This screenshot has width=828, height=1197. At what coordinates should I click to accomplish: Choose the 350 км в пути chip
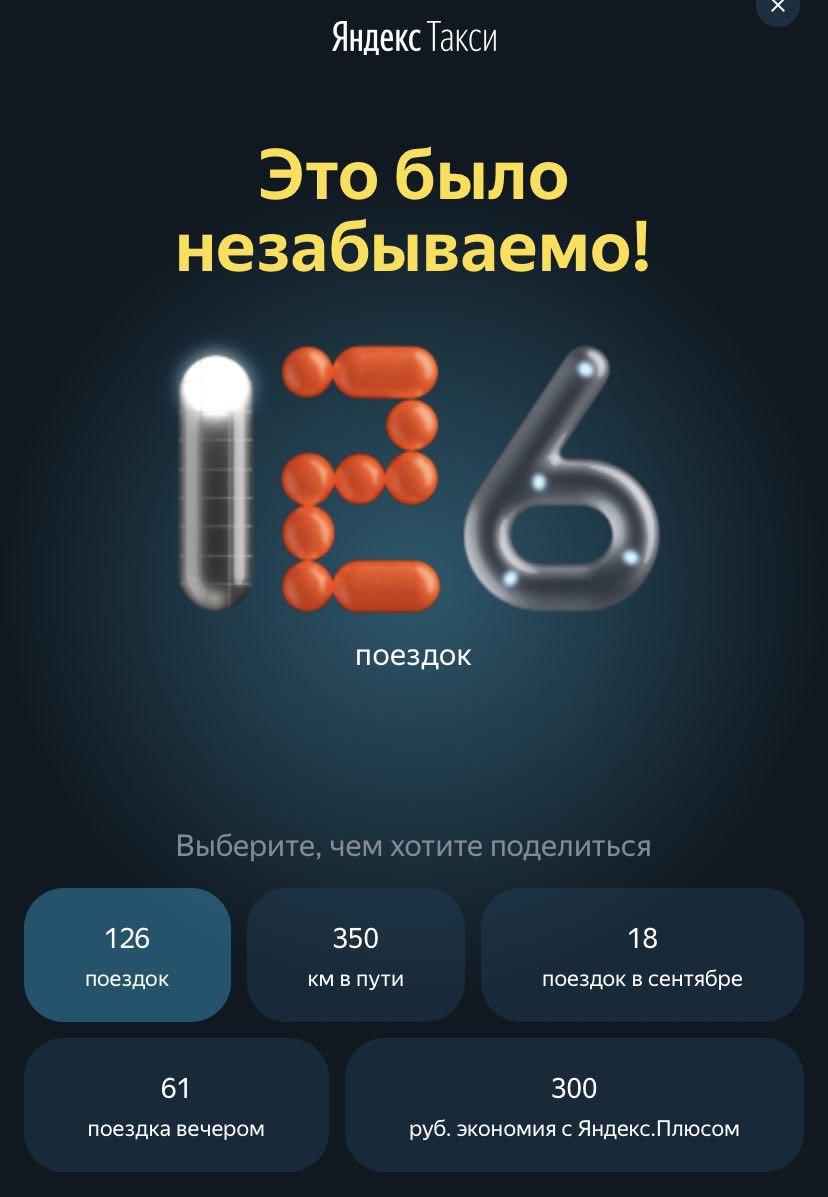[355, 955]
